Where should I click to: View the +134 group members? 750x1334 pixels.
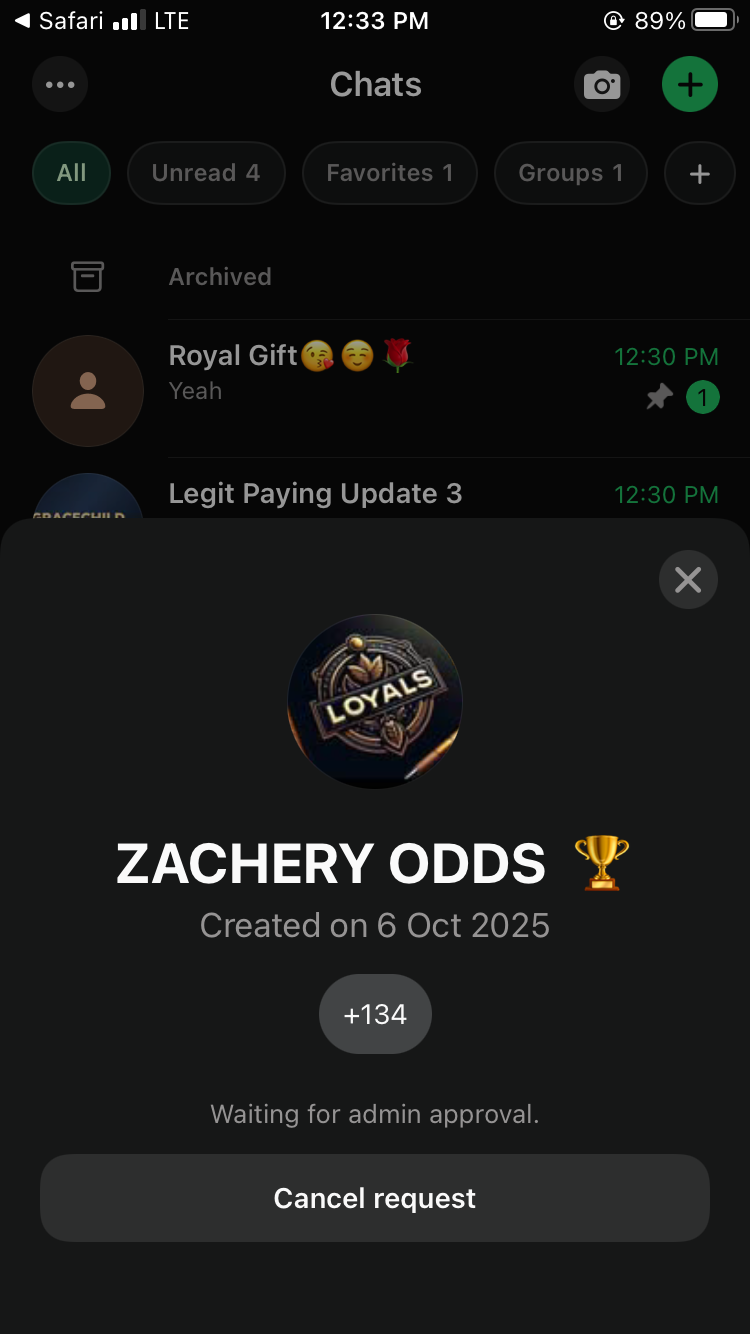[x=375, y=1014]
